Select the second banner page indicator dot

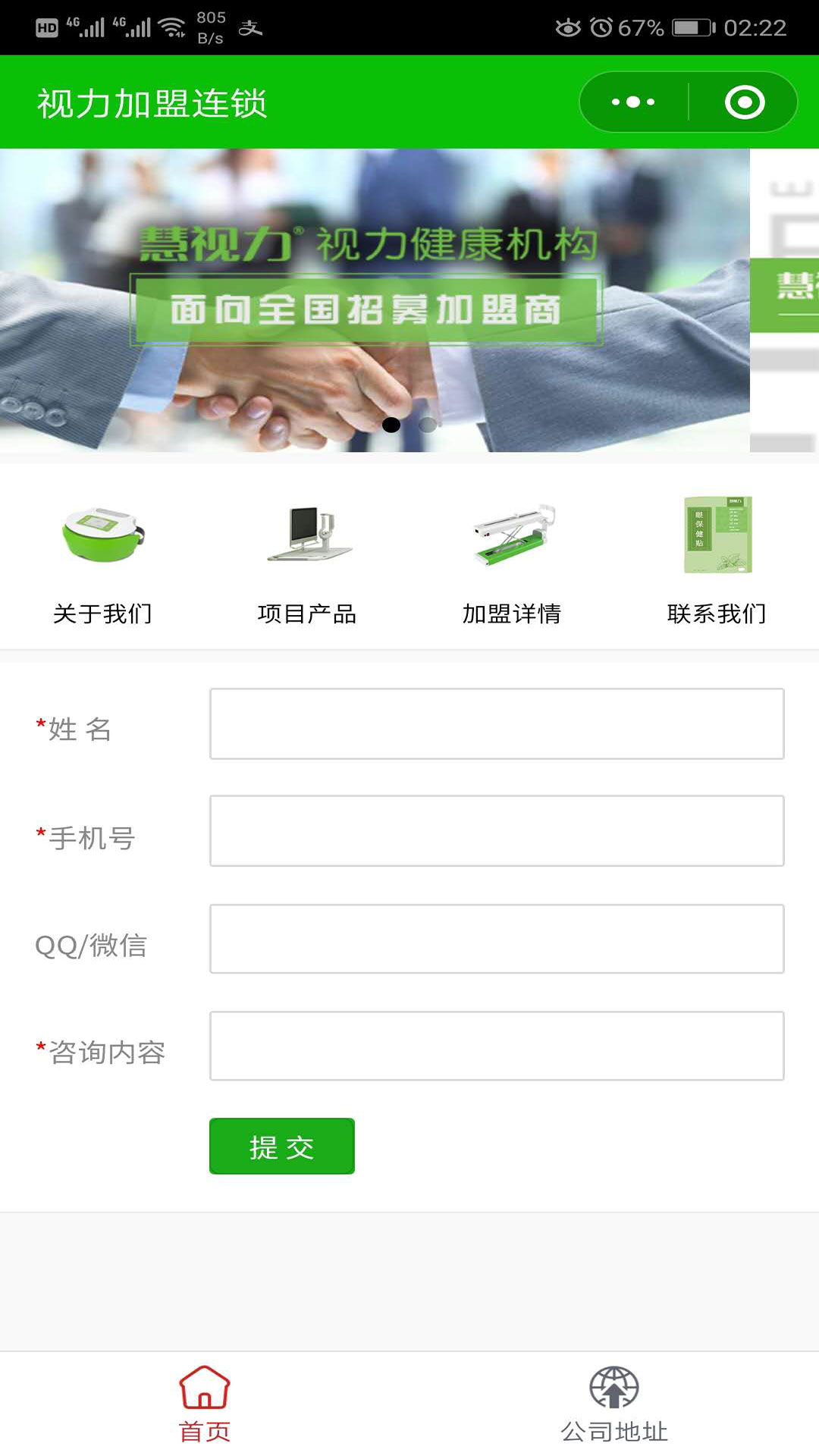pos(428,425)
